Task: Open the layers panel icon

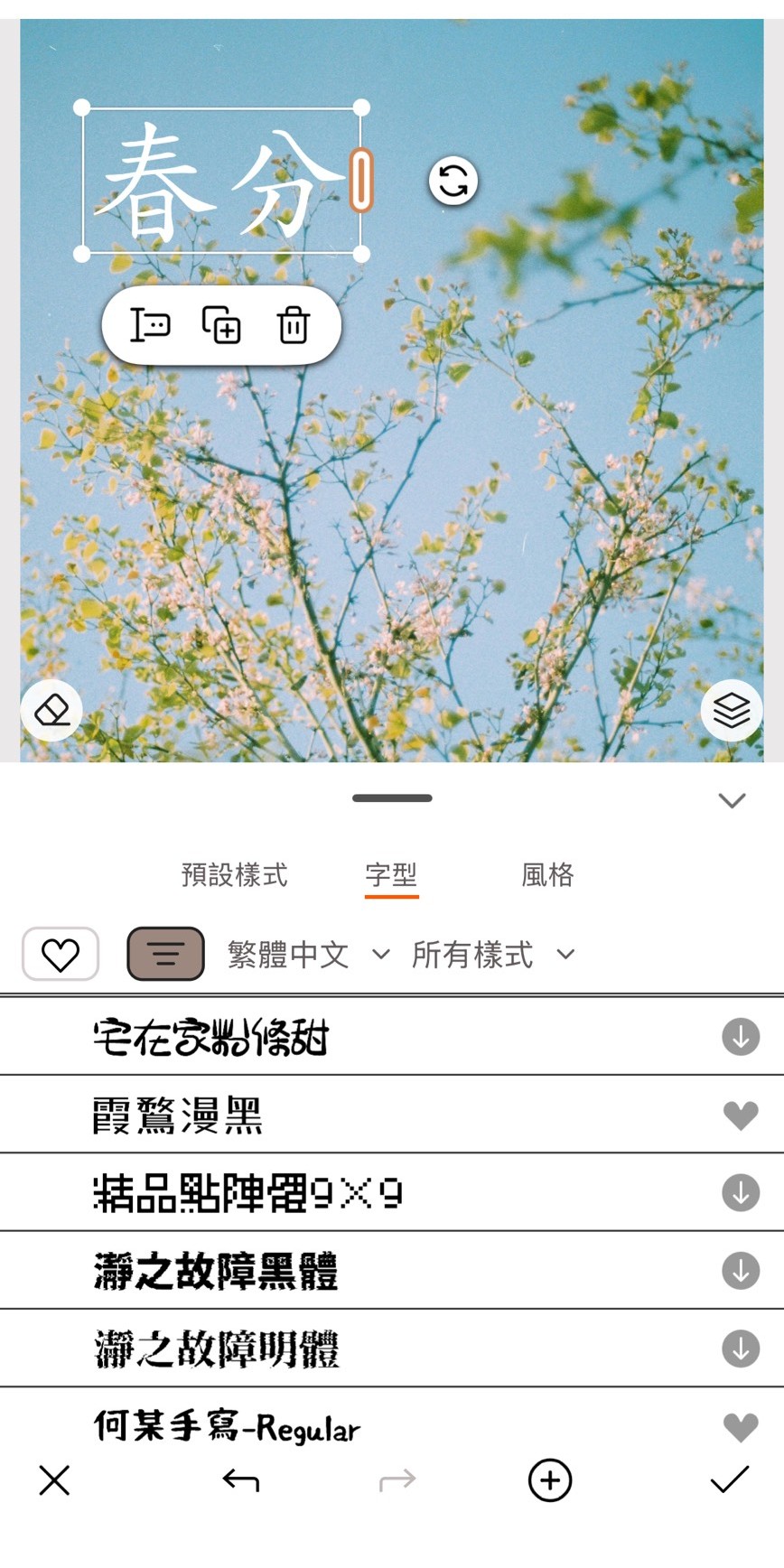Action: (x=732, y=711)
